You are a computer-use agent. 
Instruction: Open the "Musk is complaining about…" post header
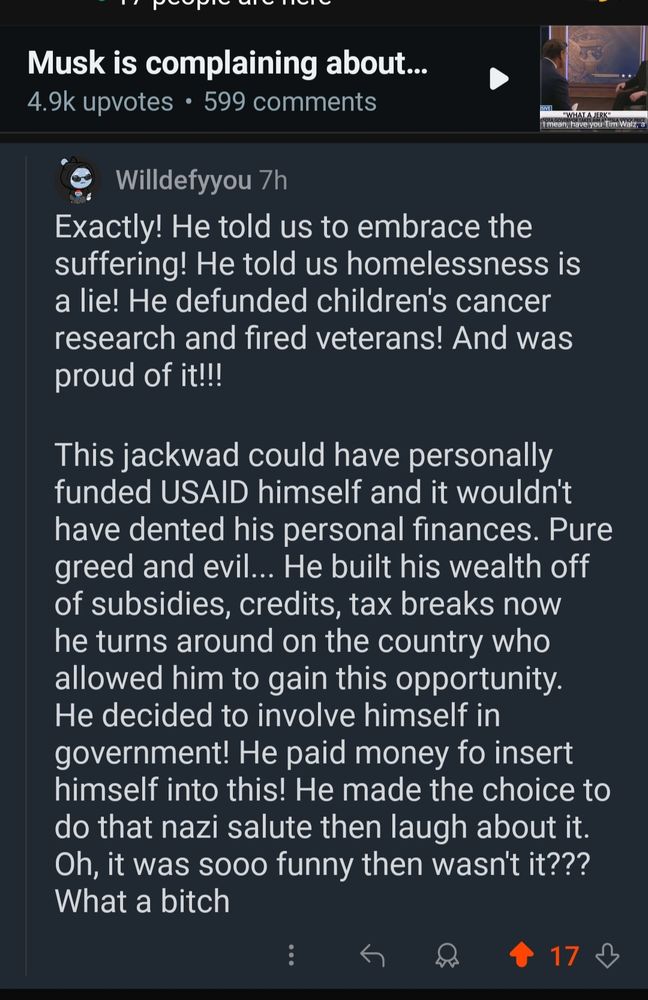pos(228,64)
